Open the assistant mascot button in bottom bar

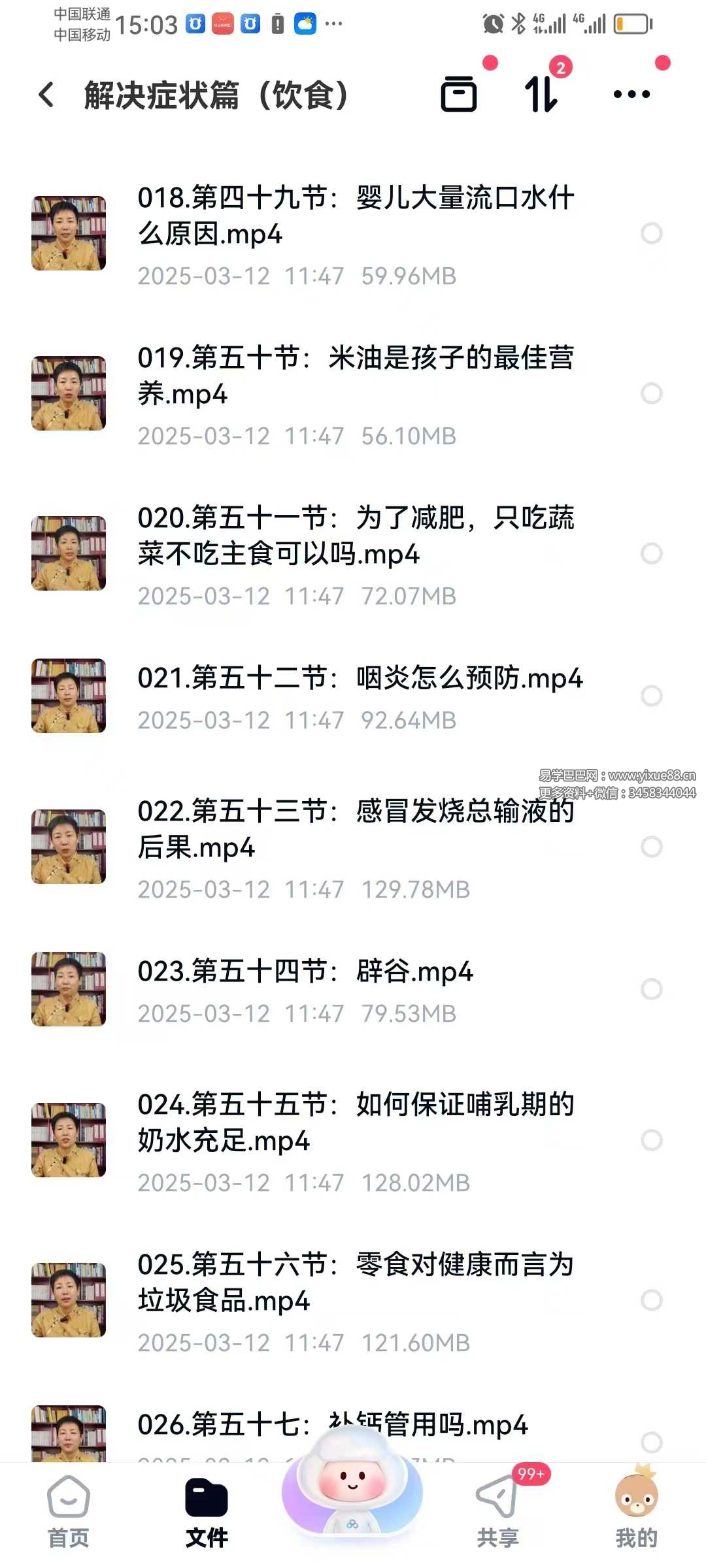[352, 1496]
